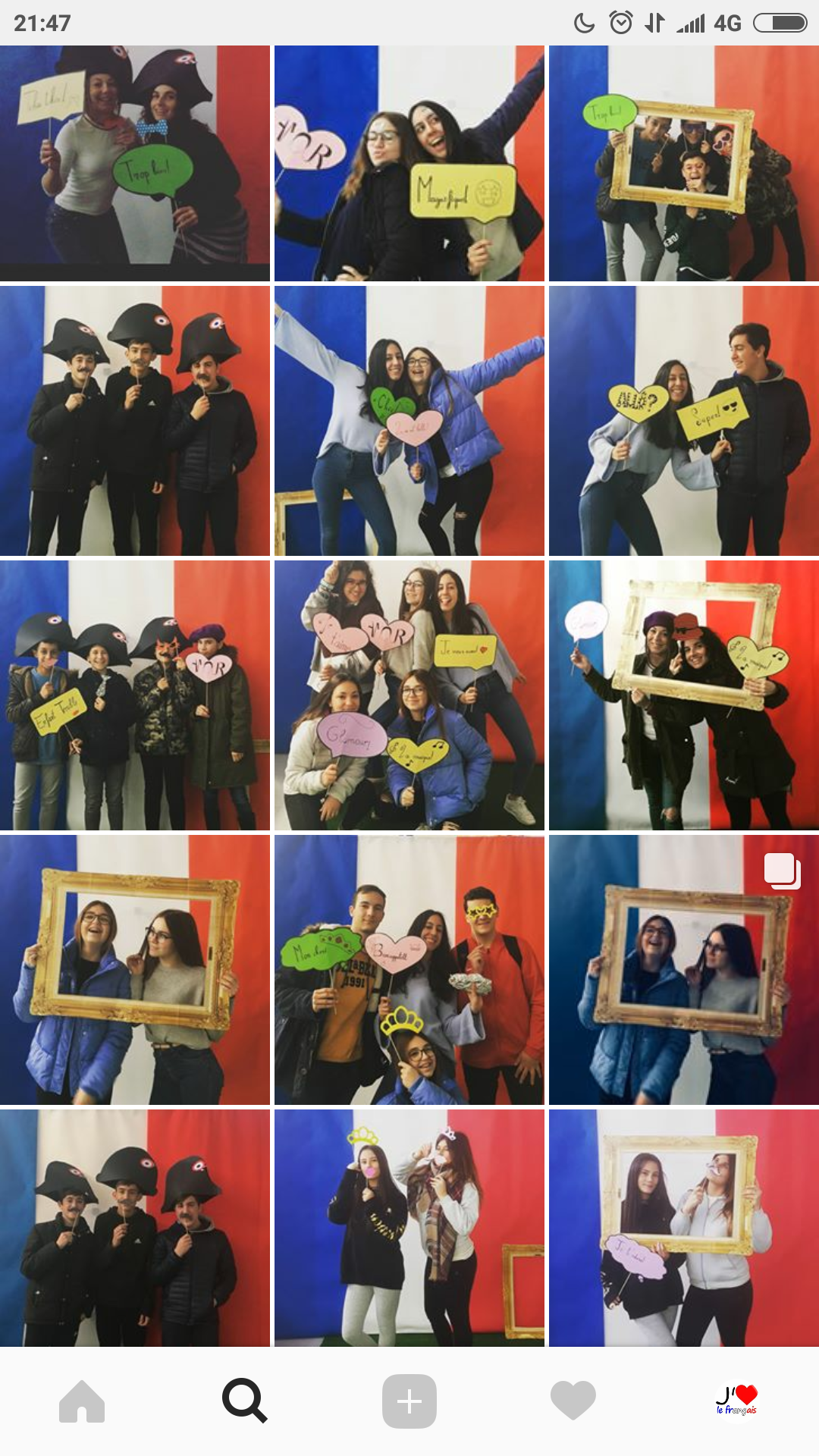Image resolution: width=819 pixels, height=1456 pixels.
Task: Create a new post with plus button
Action: (x=409, y=1401)
